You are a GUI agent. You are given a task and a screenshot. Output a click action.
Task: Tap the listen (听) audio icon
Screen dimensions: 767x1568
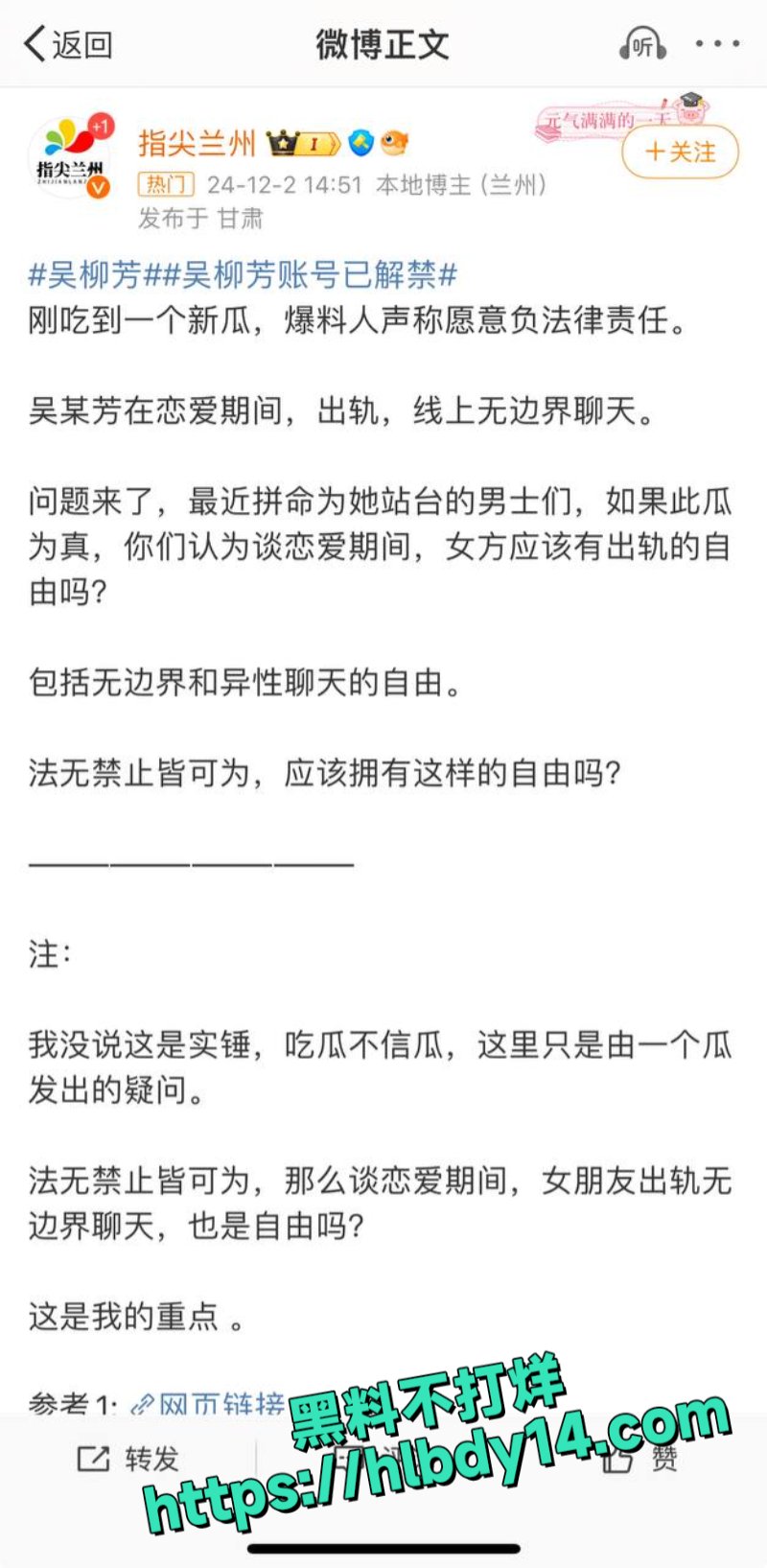(642, 44)
